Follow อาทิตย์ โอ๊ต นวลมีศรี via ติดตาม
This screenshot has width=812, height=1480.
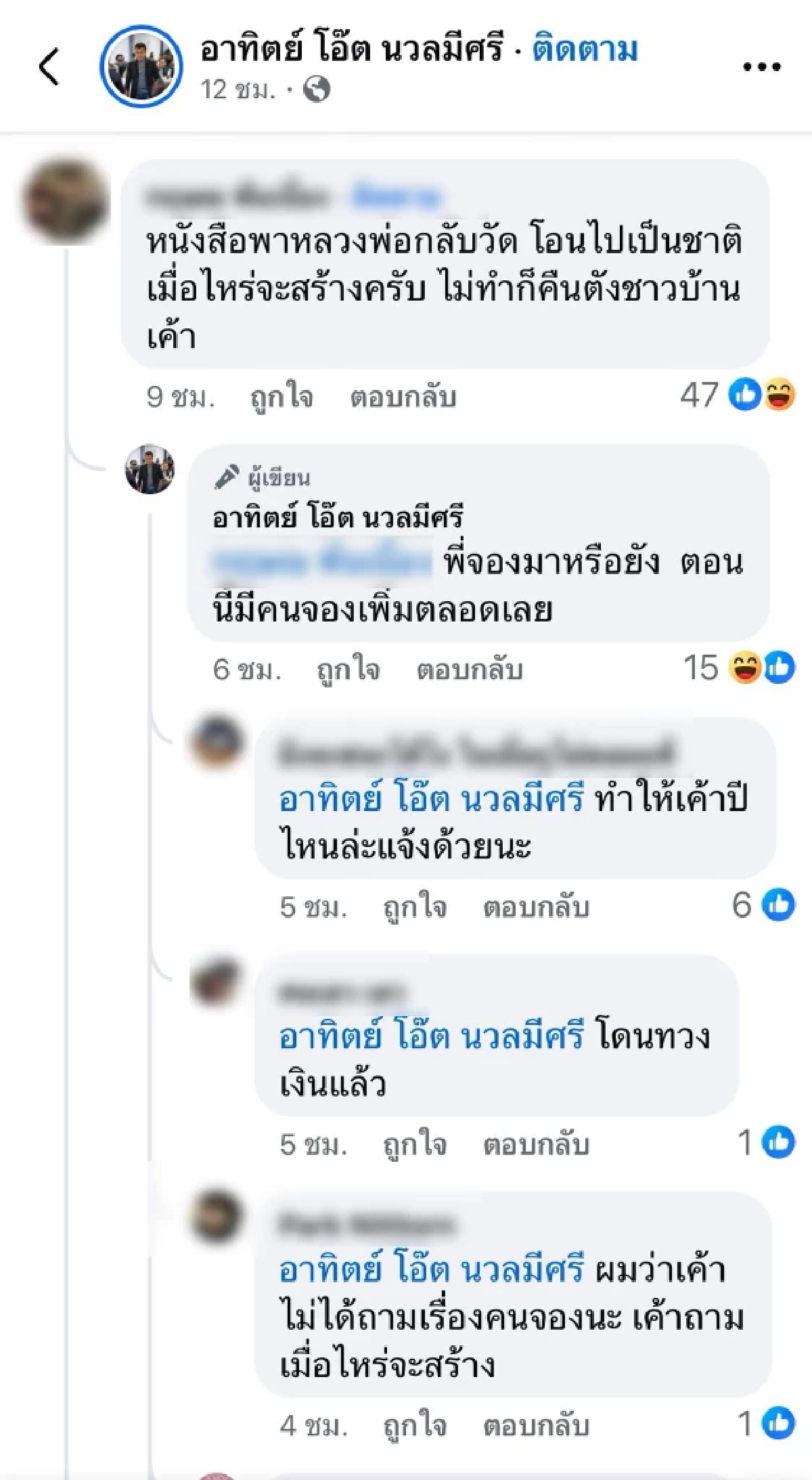click(x=585, y=49)
